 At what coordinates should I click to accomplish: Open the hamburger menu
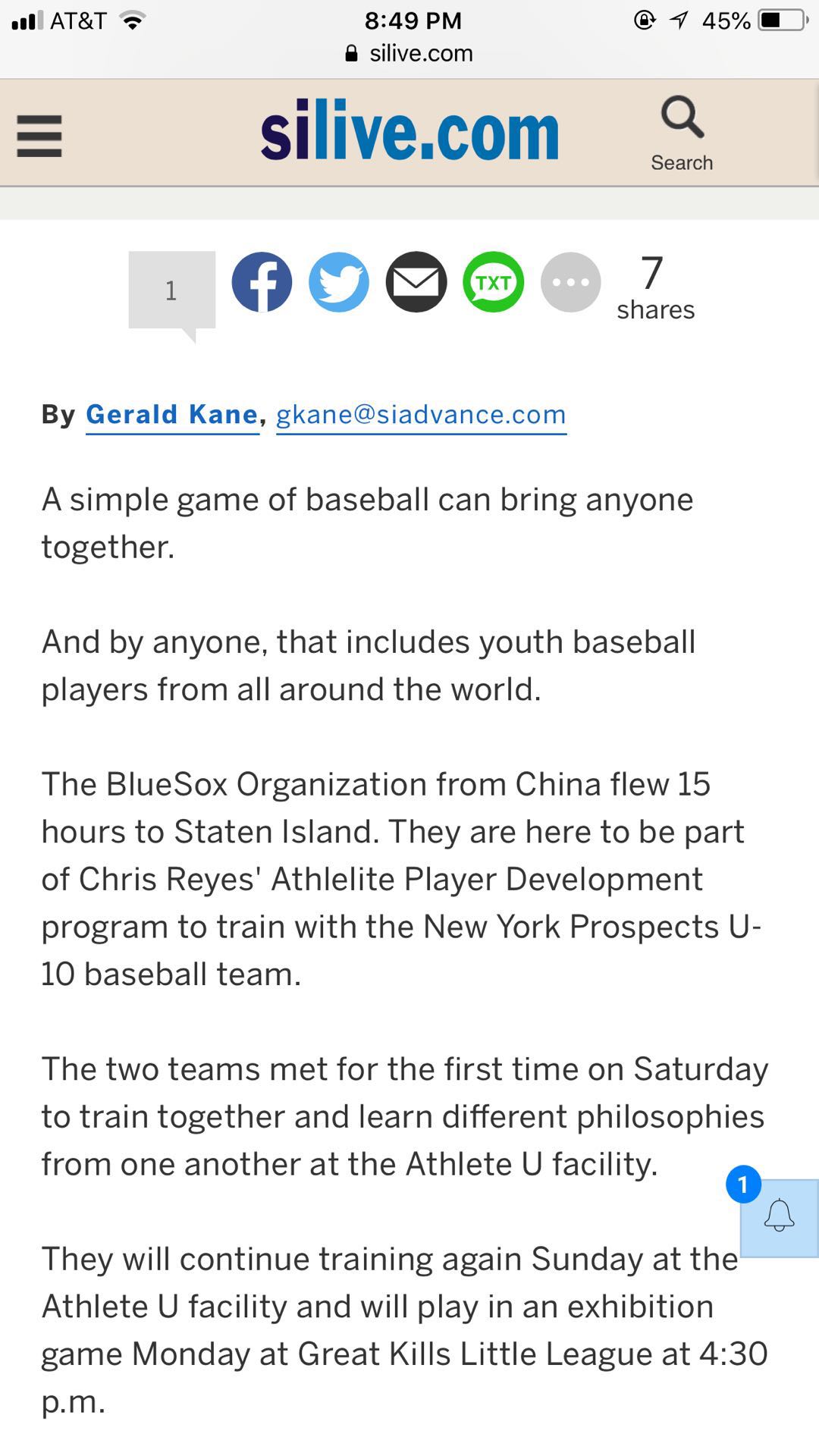pyautogui.click(x=39, y=136)
